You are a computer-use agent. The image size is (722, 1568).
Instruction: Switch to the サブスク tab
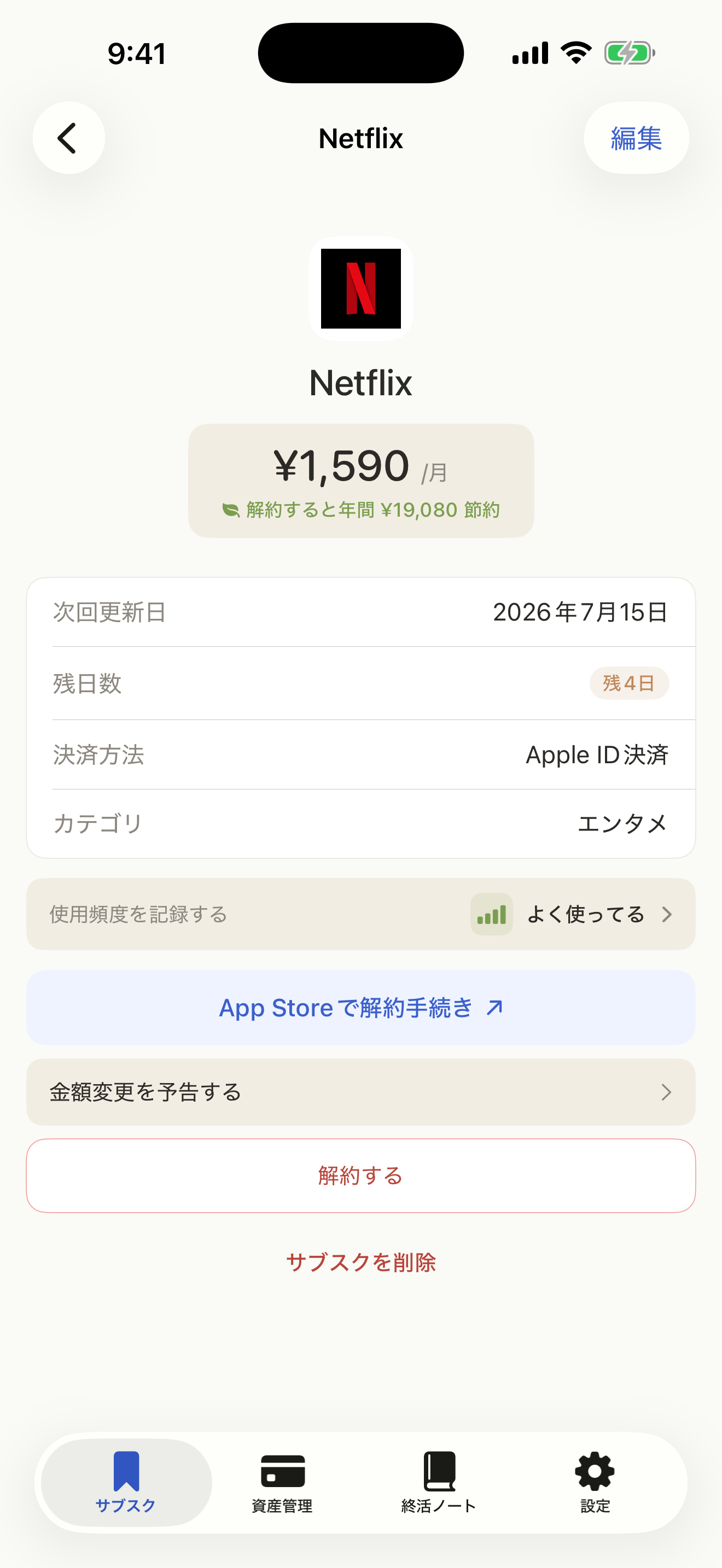127,1482
